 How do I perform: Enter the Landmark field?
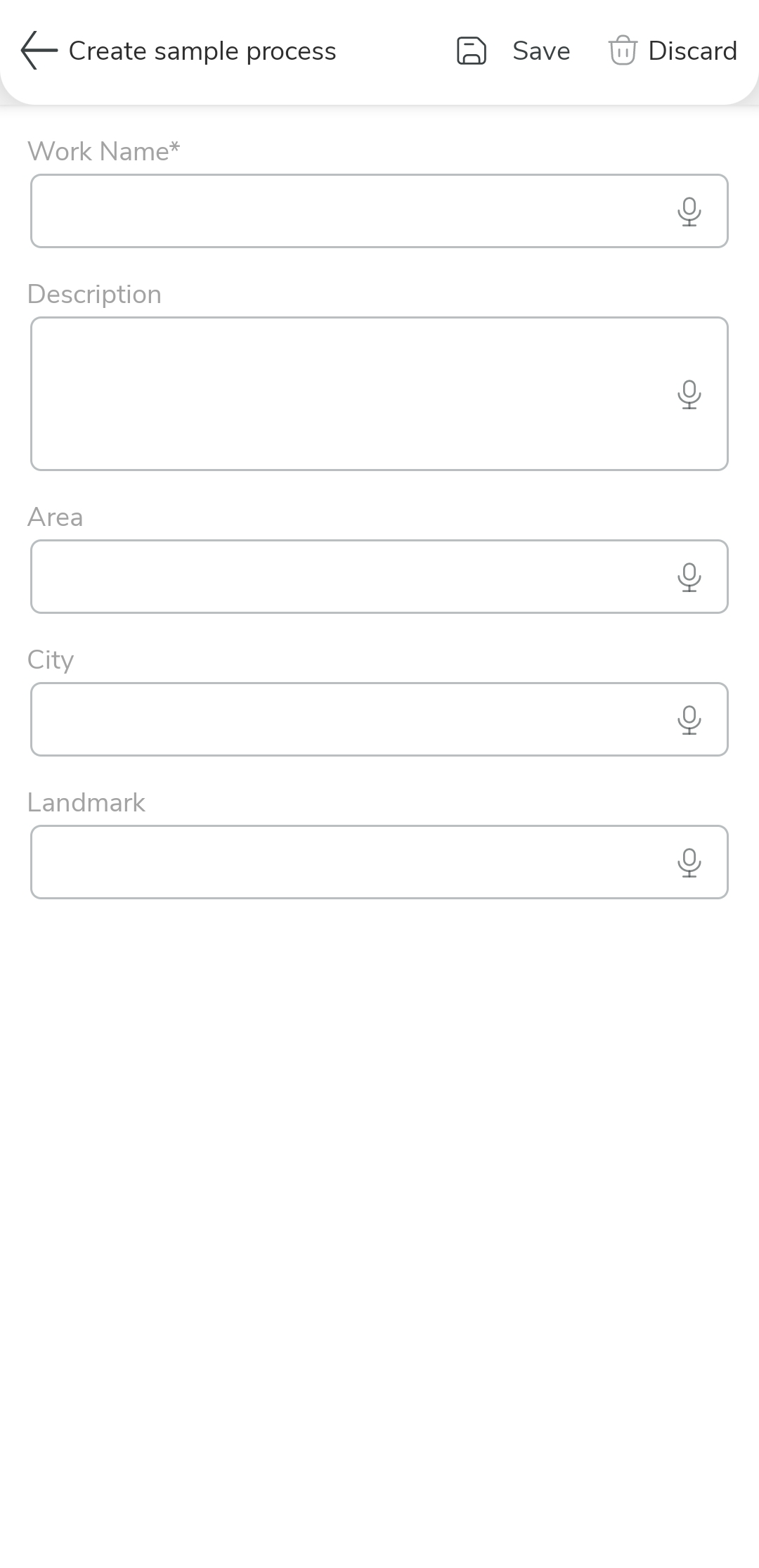click(344, 862)
